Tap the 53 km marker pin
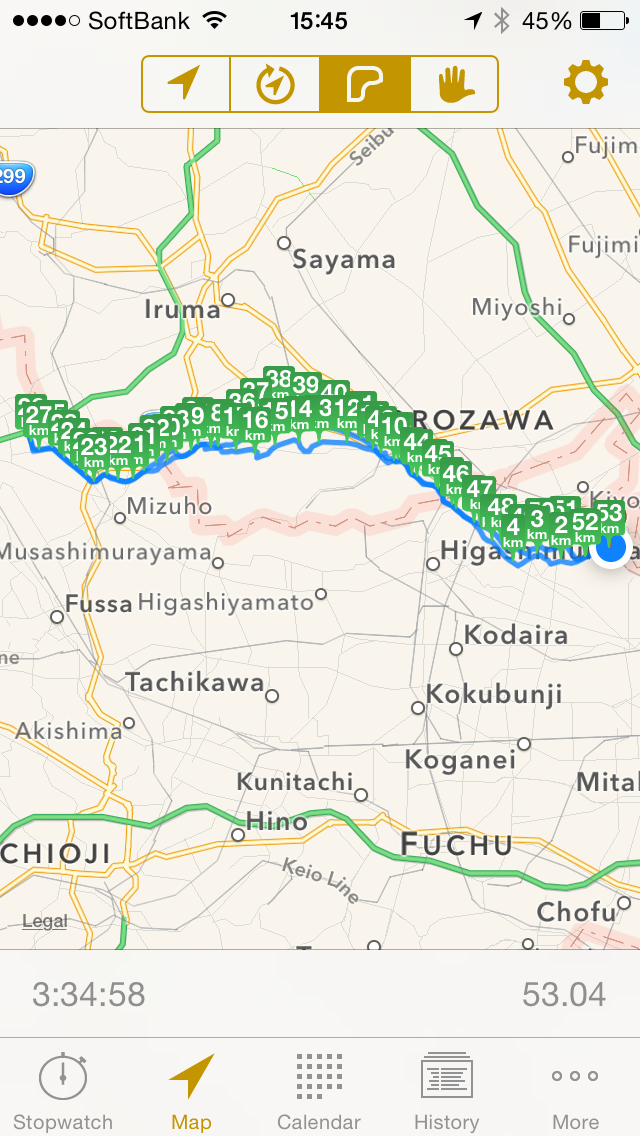 609,518
